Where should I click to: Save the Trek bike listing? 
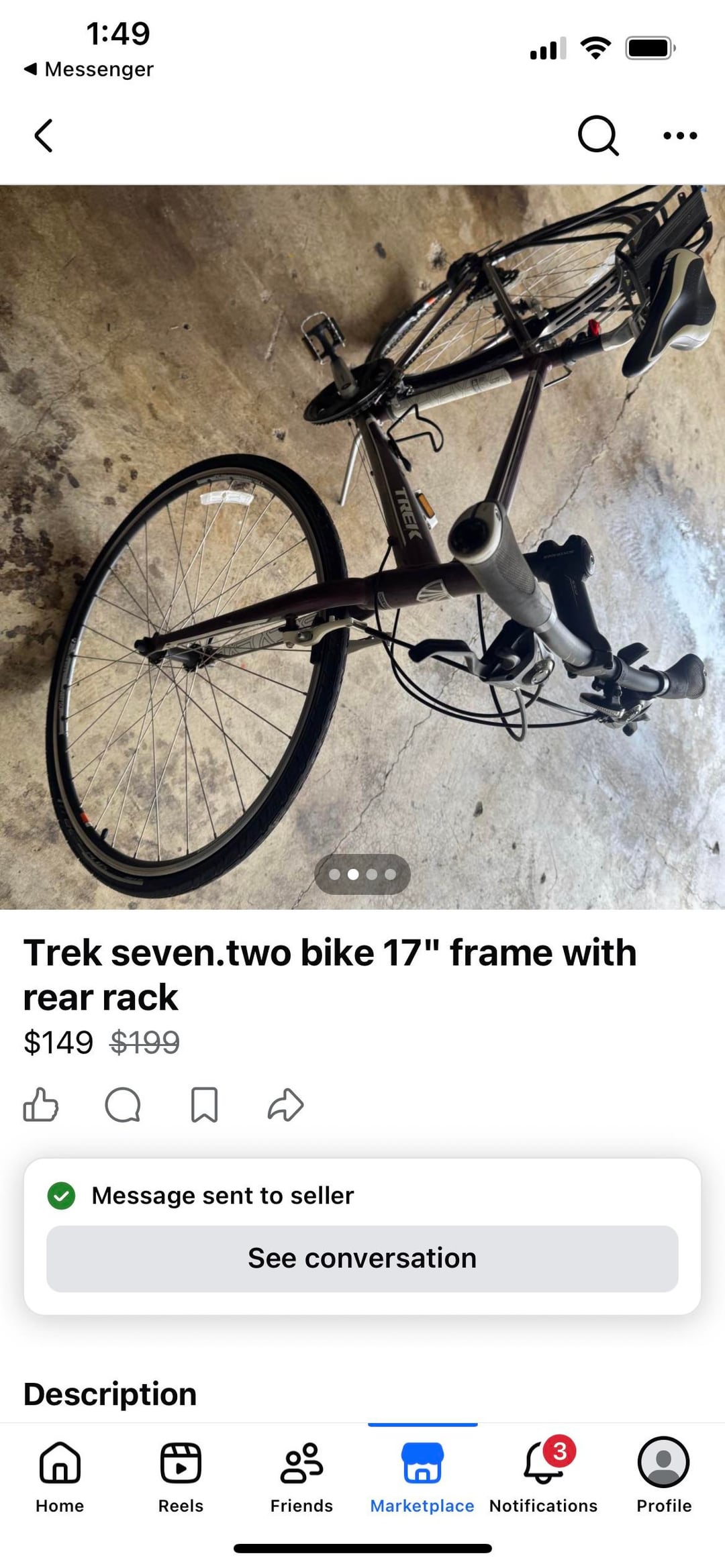pos(204,1105)
